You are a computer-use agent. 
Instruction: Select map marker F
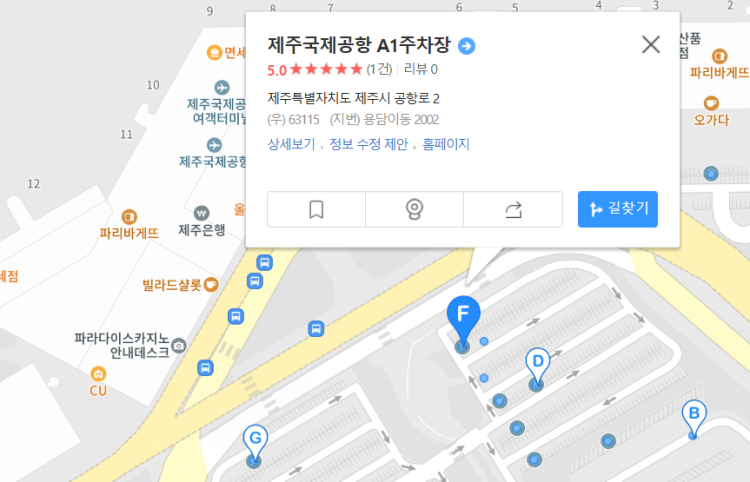tap(463, 318)
